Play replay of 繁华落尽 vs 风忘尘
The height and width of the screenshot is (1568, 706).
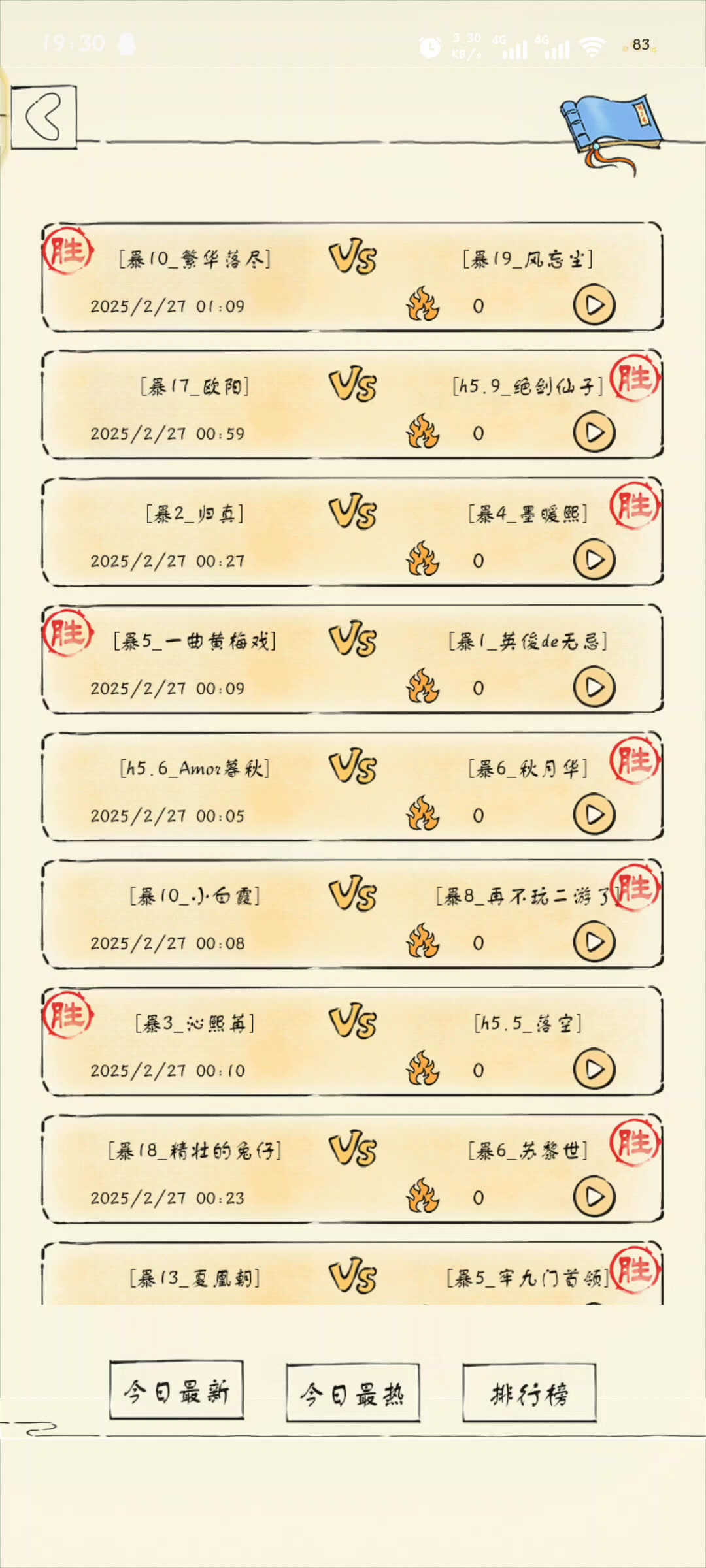pyautogui.click(x=594, y=305)
